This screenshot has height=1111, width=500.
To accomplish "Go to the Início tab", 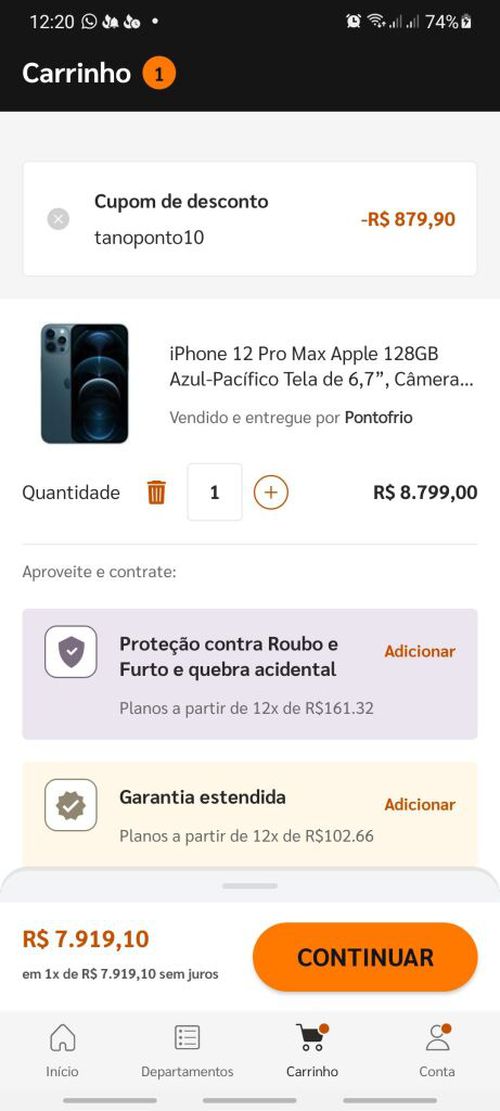I will pos(62,1050).
